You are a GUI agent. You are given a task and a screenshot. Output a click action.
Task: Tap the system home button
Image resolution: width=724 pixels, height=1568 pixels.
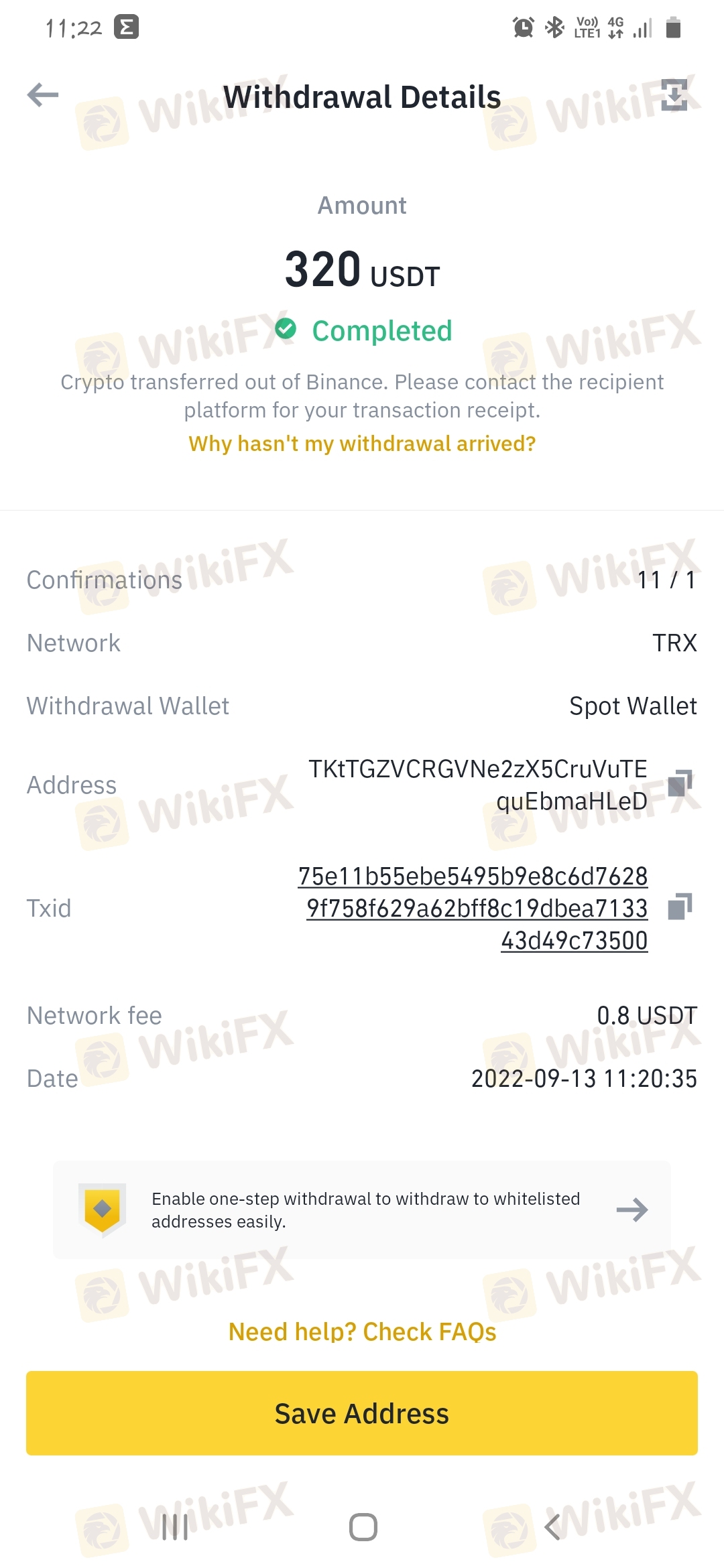point(363,1527)
